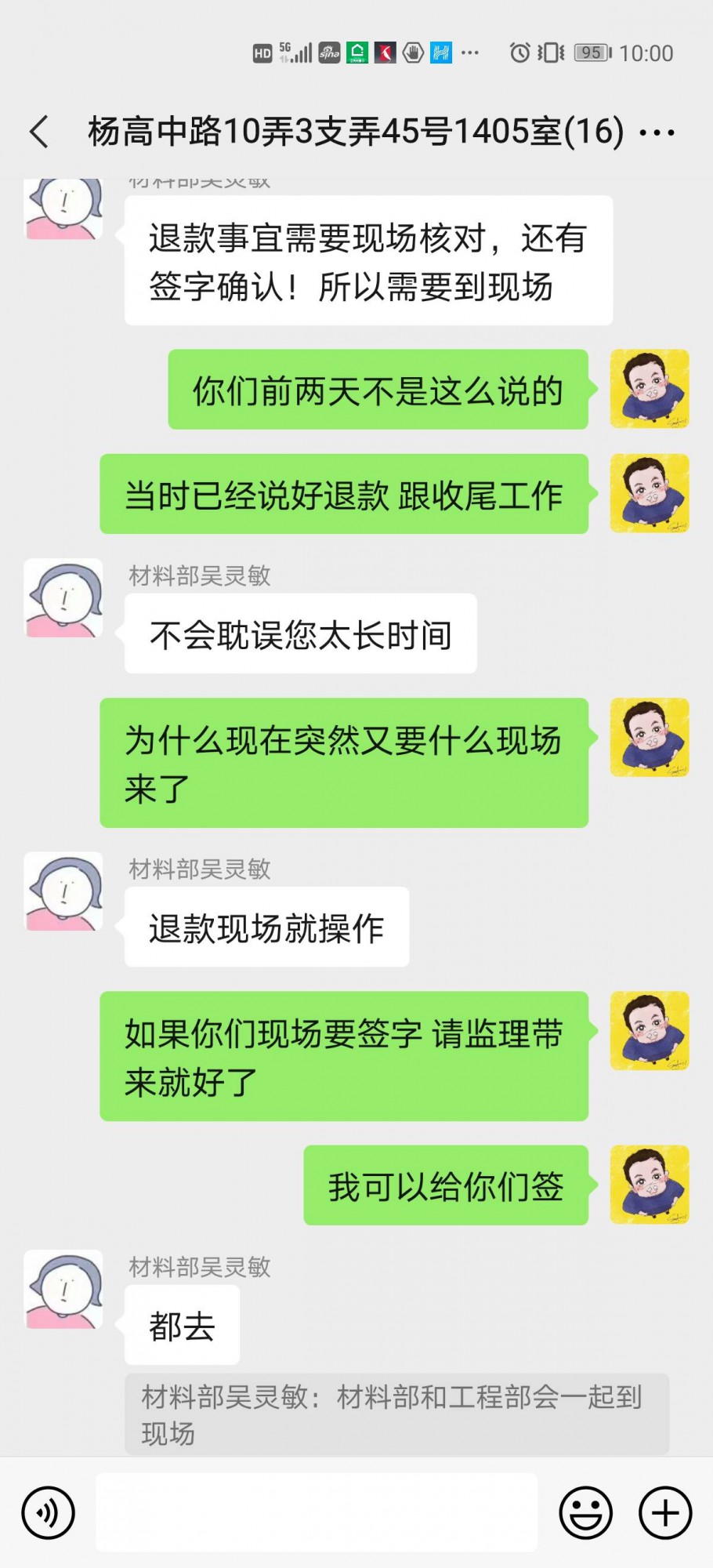Open 材料部吴灵敏's avatar next to 不会耽误您太长时间

pyautogui.click(x=63, y=598)
